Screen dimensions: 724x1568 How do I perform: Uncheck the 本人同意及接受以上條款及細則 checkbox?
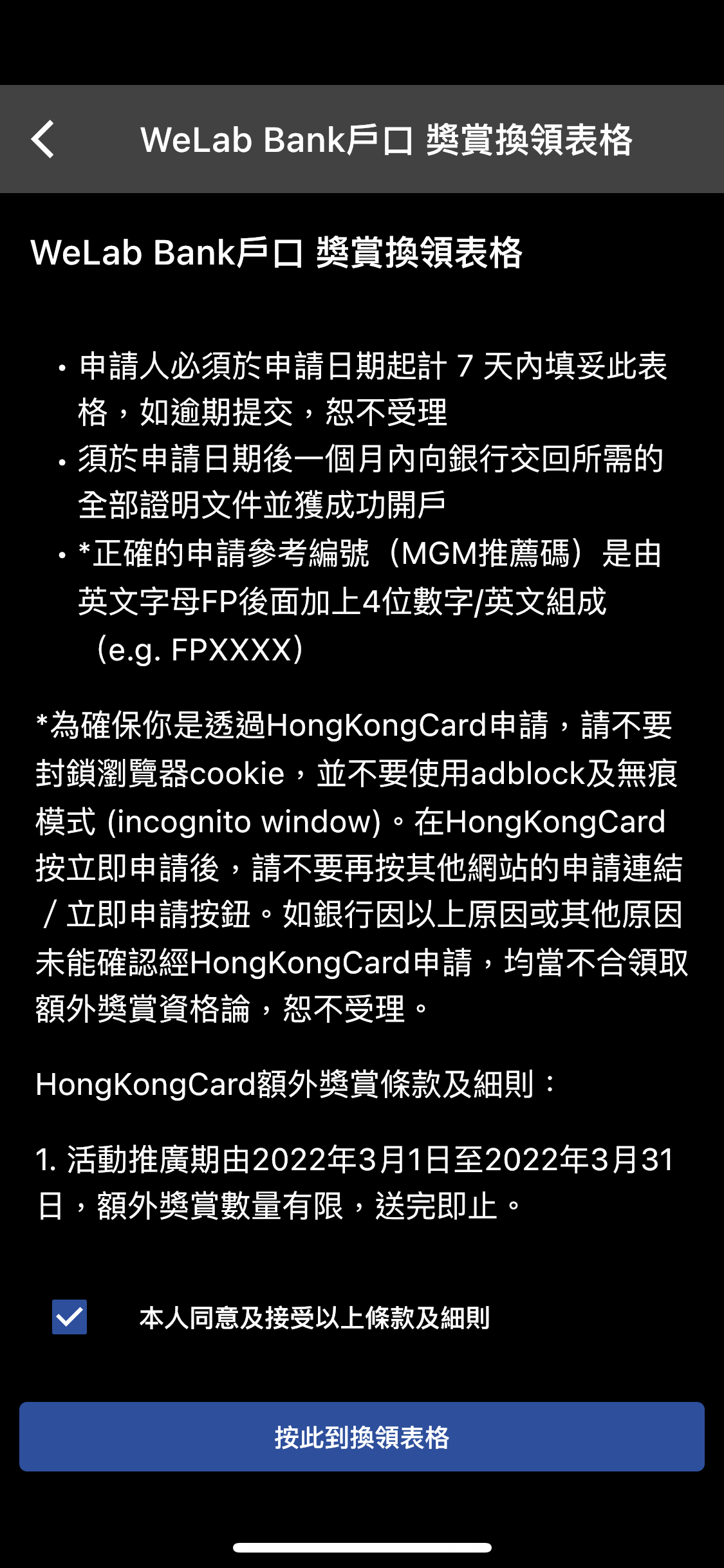point(70,1317)
